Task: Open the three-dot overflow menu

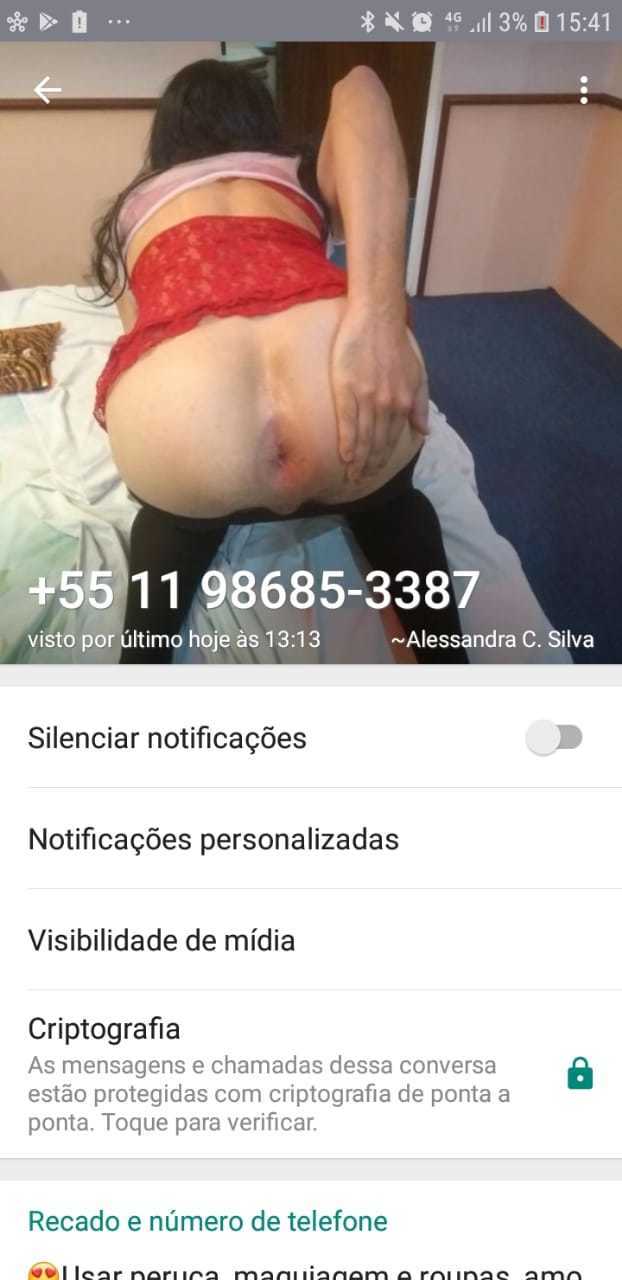Action: click(x=583, y=90)
